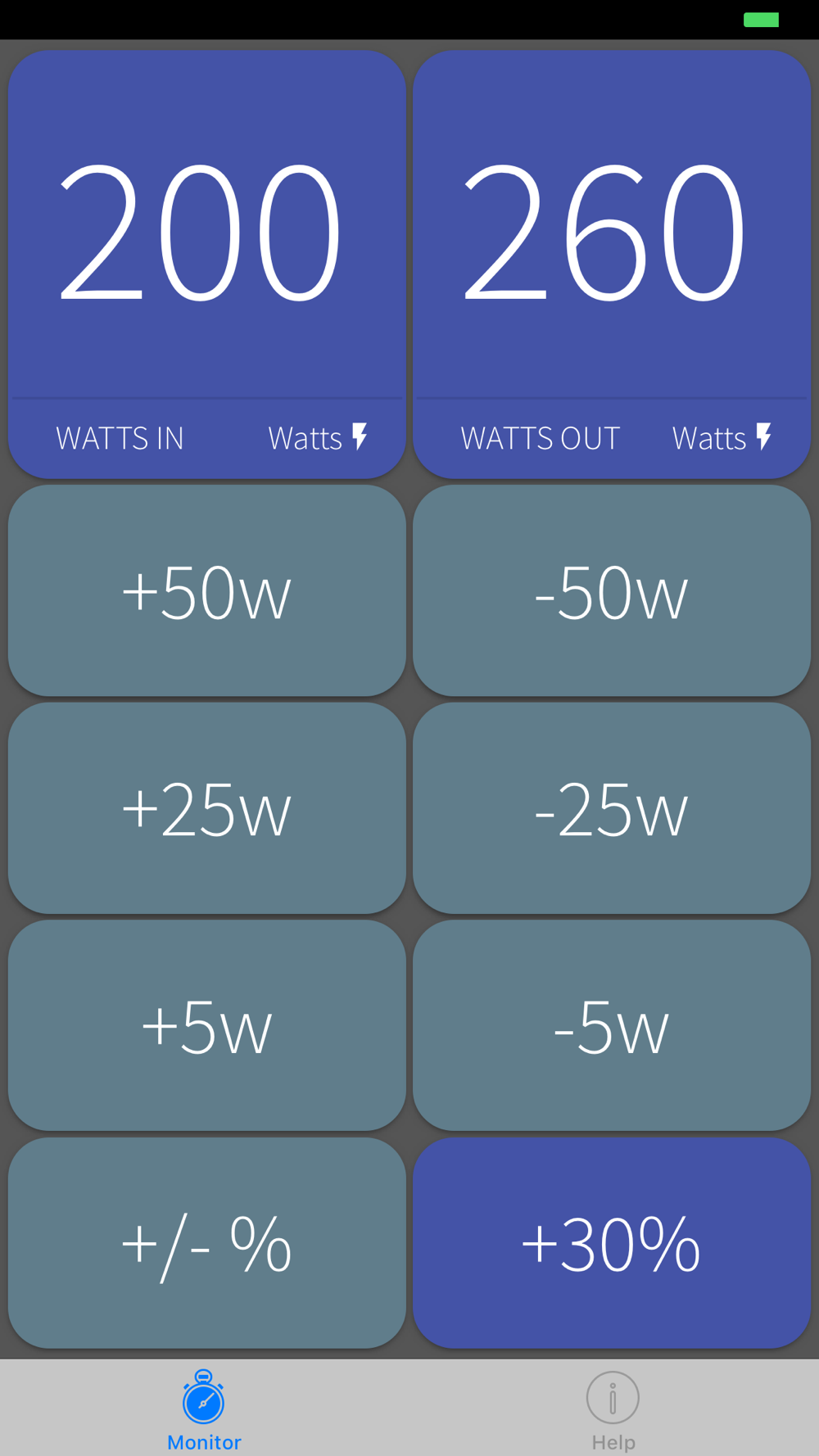This screenshot has height=1456, width=819.
Task: Switch to the Help tab
Action: [613, 1410]
